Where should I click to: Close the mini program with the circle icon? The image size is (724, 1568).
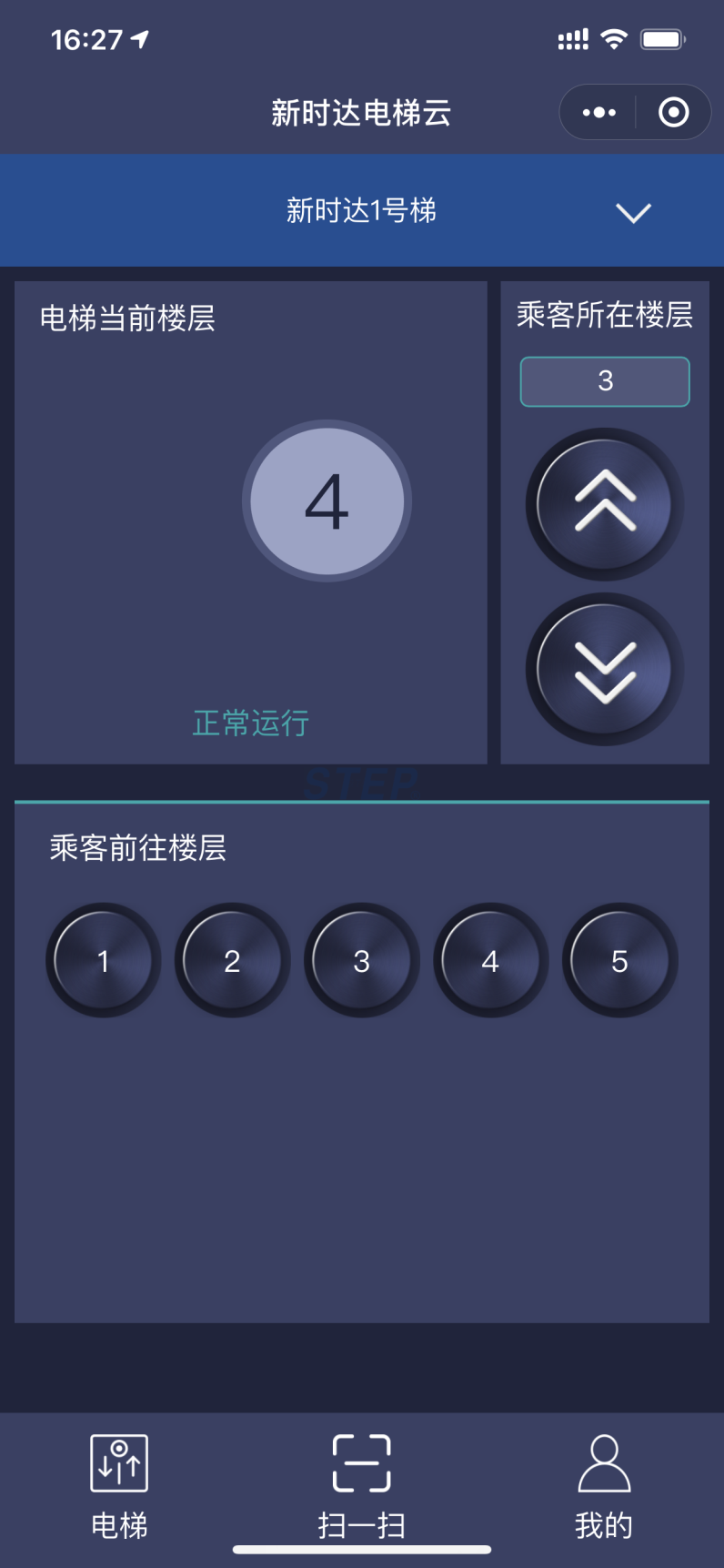673,113
